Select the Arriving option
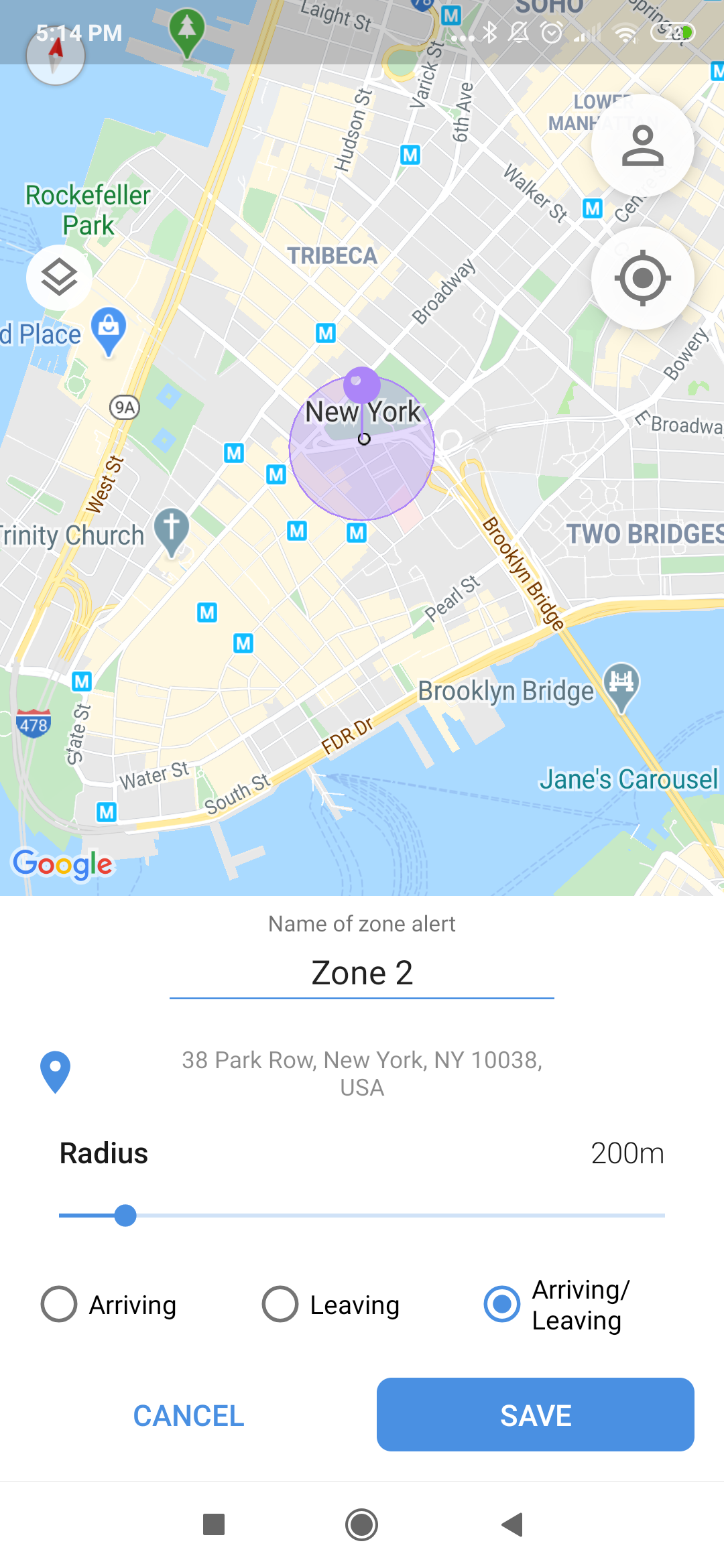Image resolution: width=724 pixels, height=1568 pixels. click(59, 1304)
